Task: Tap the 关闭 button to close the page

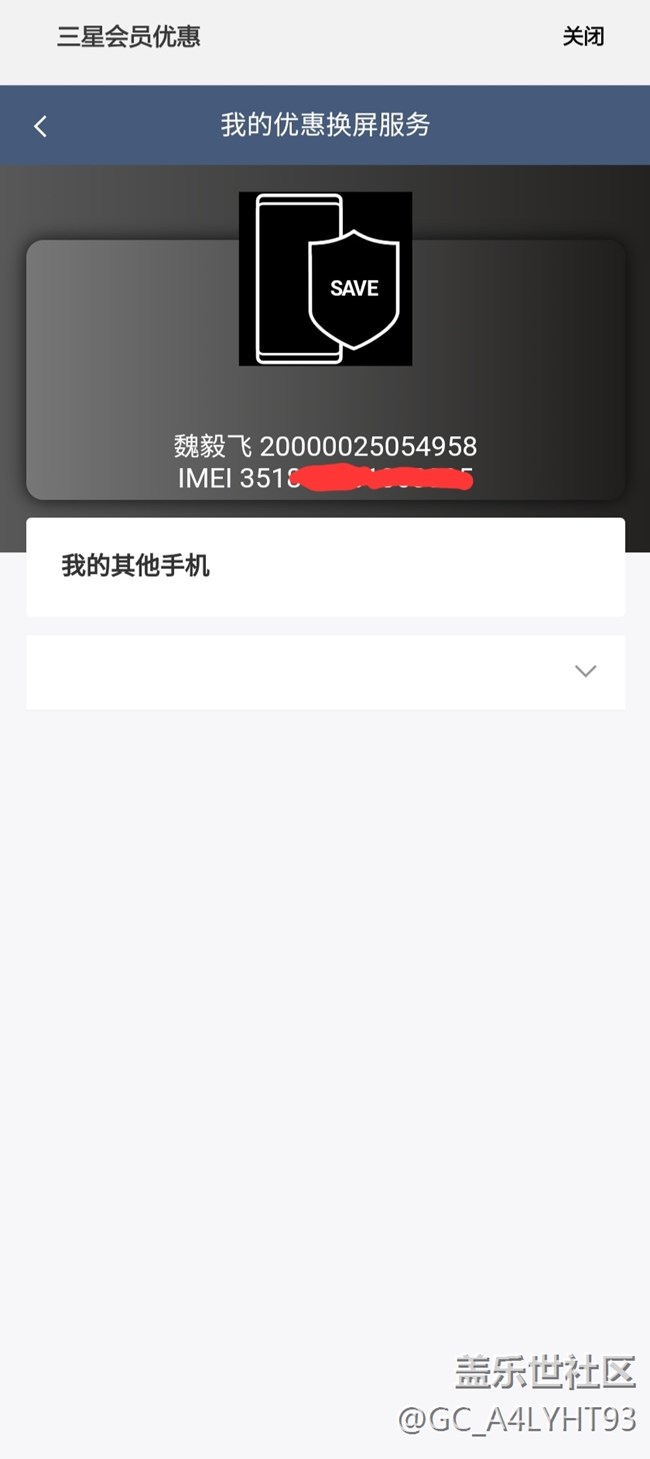Action: (583, 37)
